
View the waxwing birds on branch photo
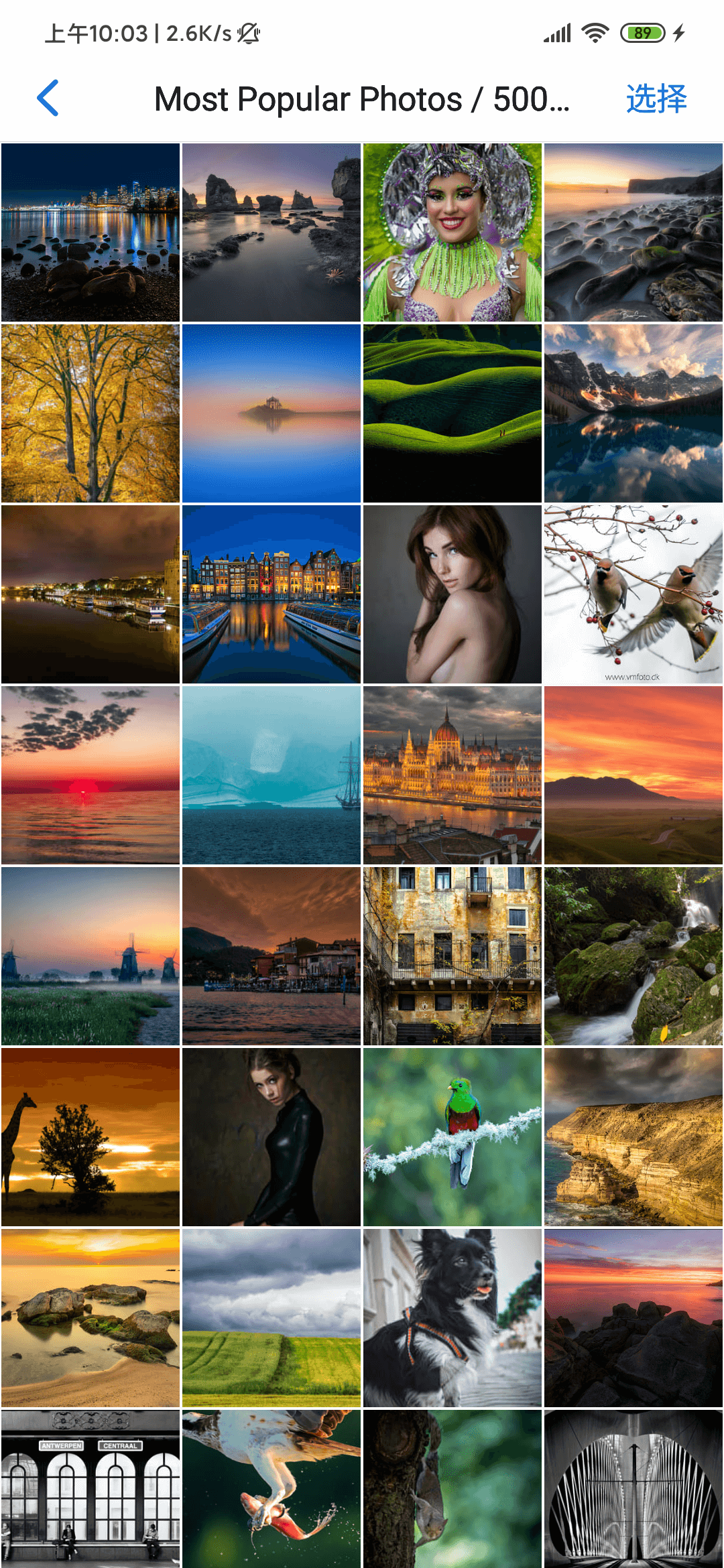[633, 594]
